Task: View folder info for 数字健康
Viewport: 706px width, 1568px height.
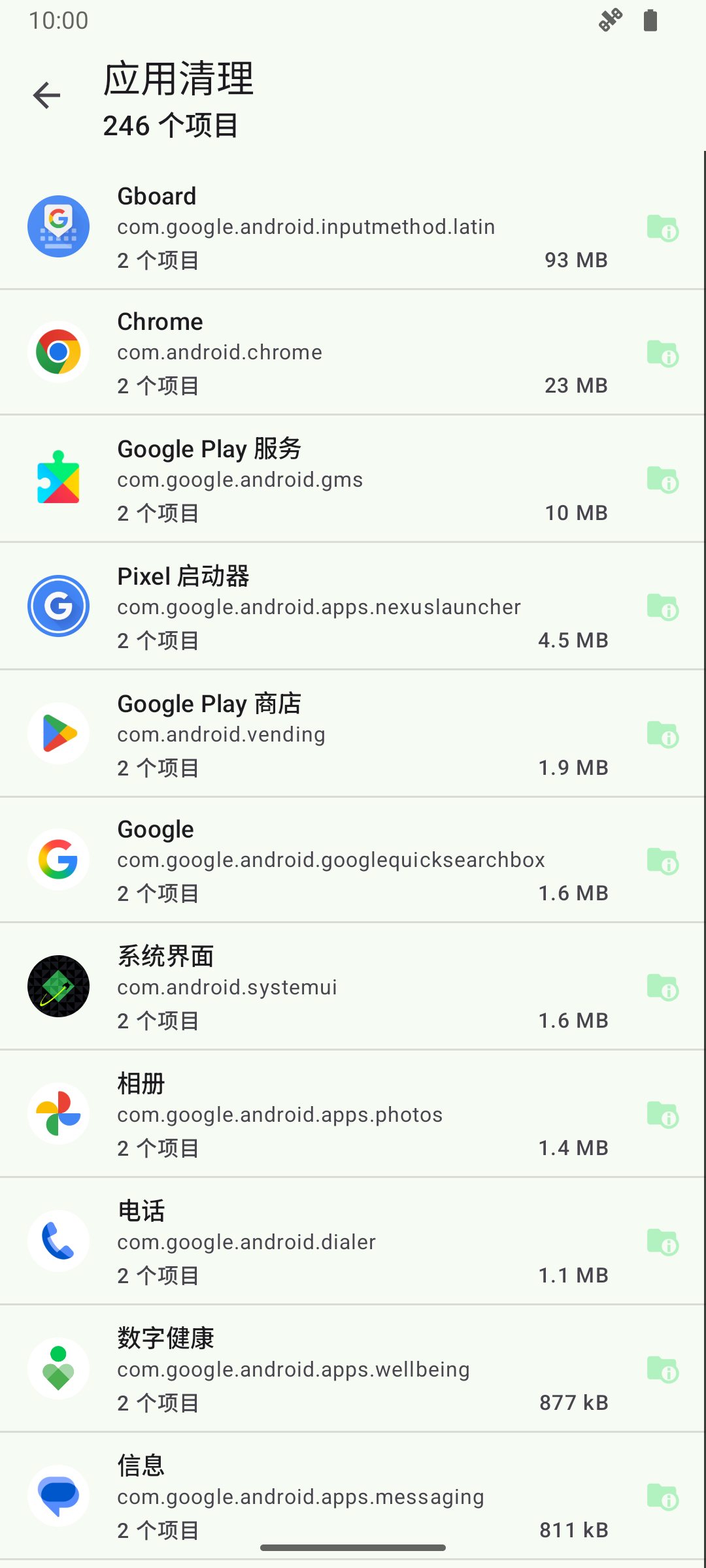Action: click(662, 1369)
